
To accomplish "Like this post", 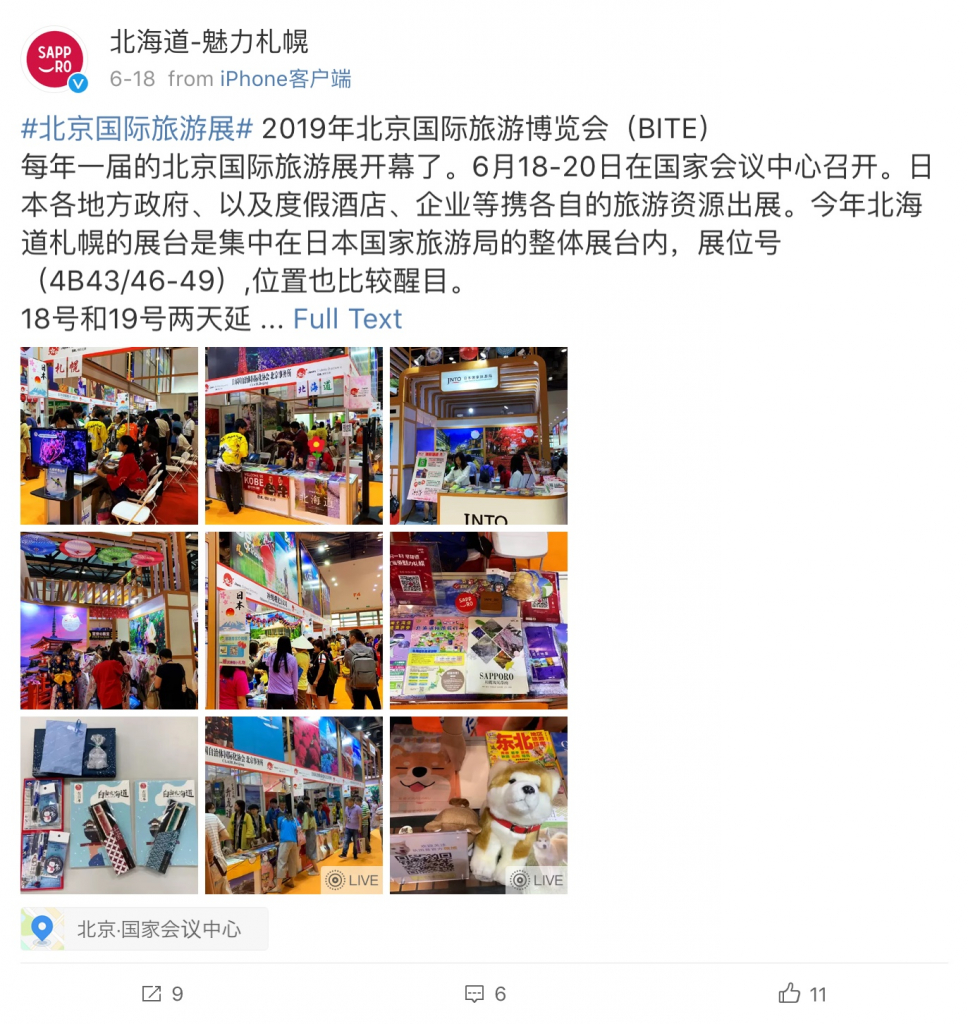I will [x=803, y=994].
